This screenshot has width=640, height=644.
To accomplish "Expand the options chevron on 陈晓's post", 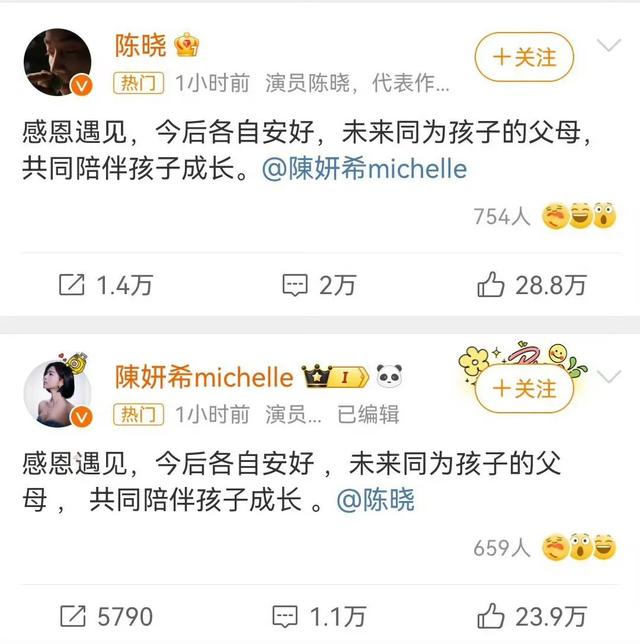I will pos(609,46).
